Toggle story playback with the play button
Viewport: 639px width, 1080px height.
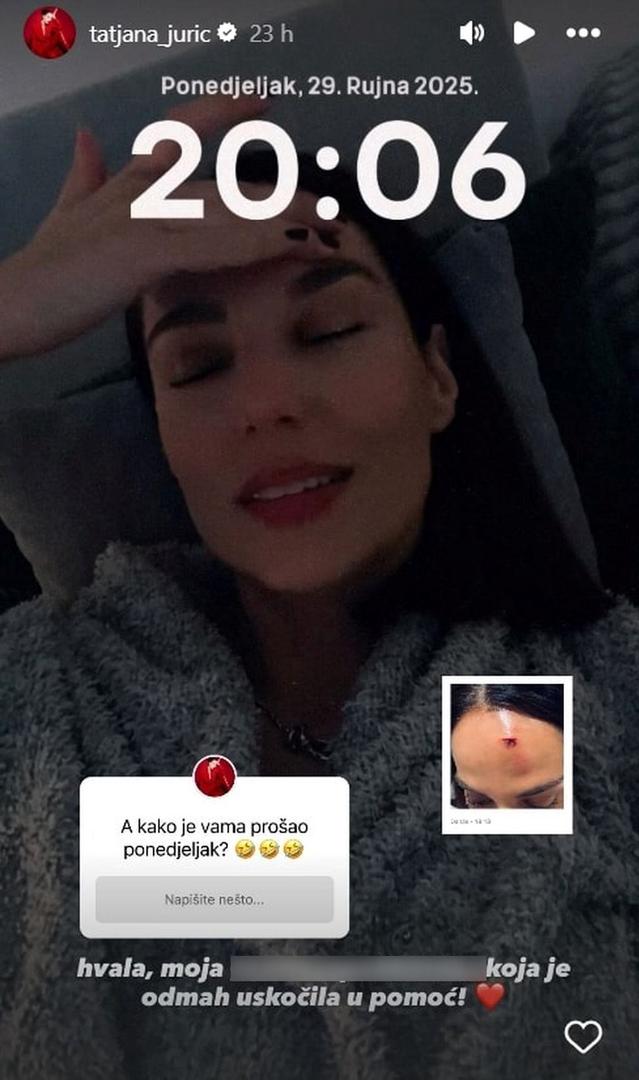[x=523, y=33]
